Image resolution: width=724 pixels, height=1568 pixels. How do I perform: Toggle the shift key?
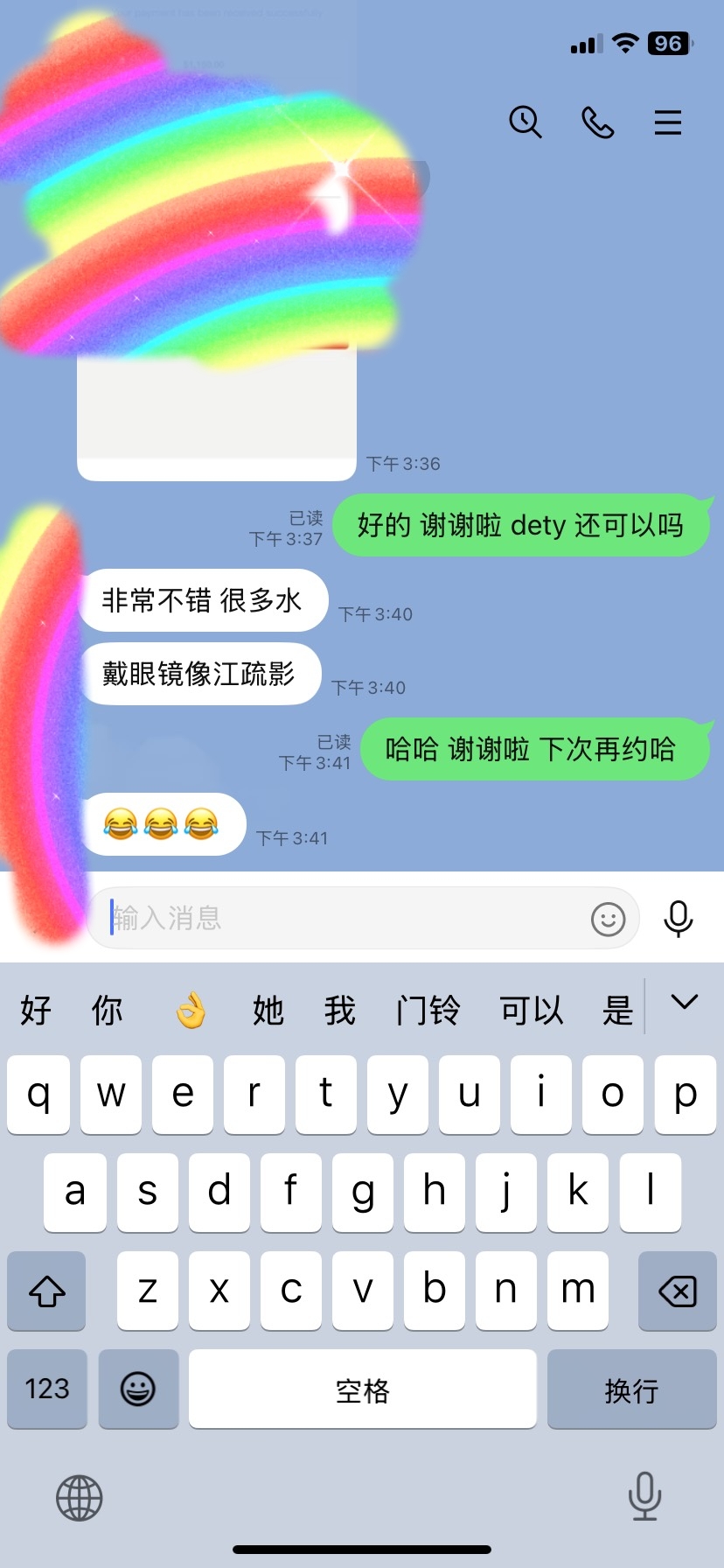47,1291
